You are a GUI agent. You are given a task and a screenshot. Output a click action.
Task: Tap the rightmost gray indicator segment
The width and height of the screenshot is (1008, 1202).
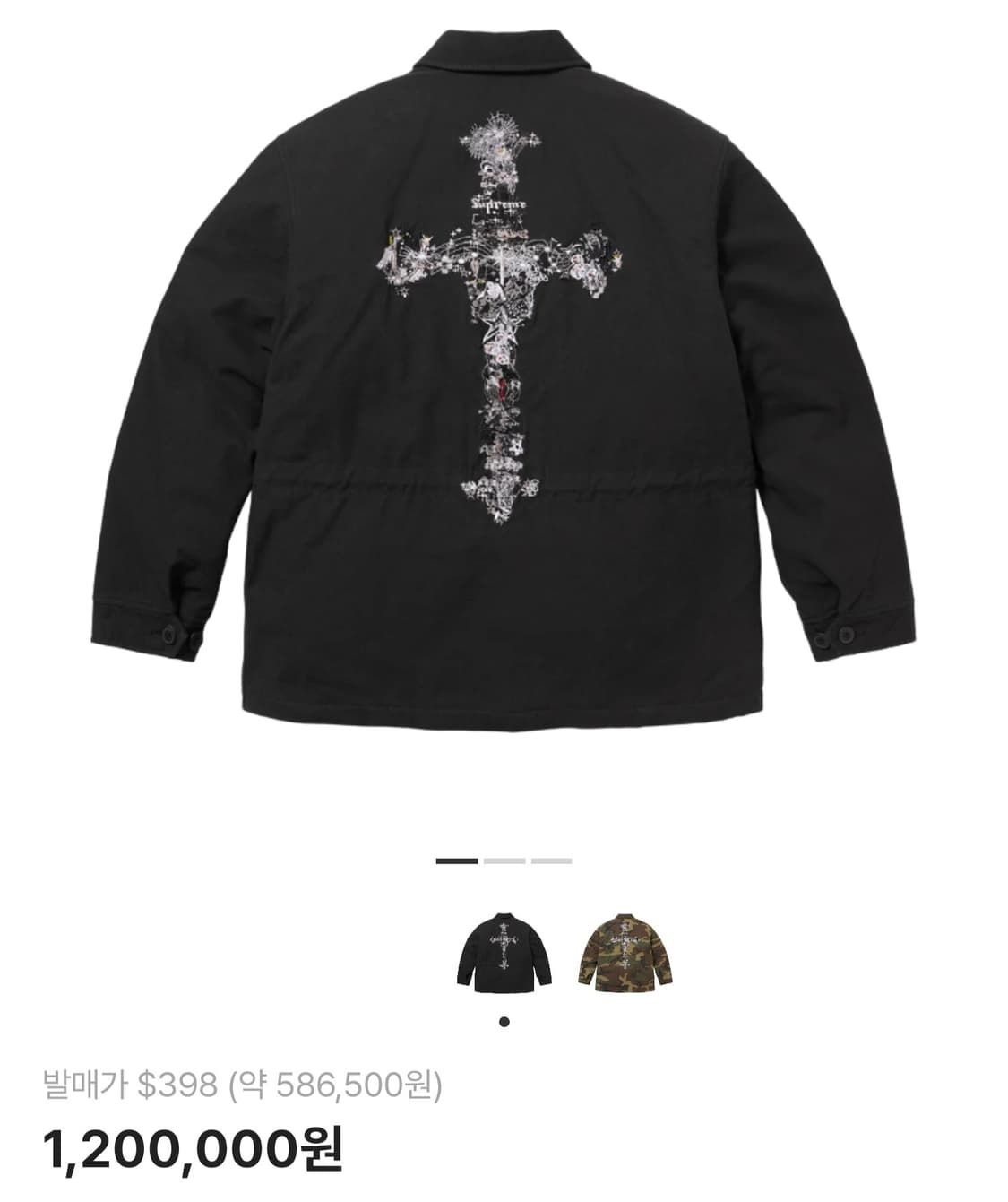[x=553, y=861]
